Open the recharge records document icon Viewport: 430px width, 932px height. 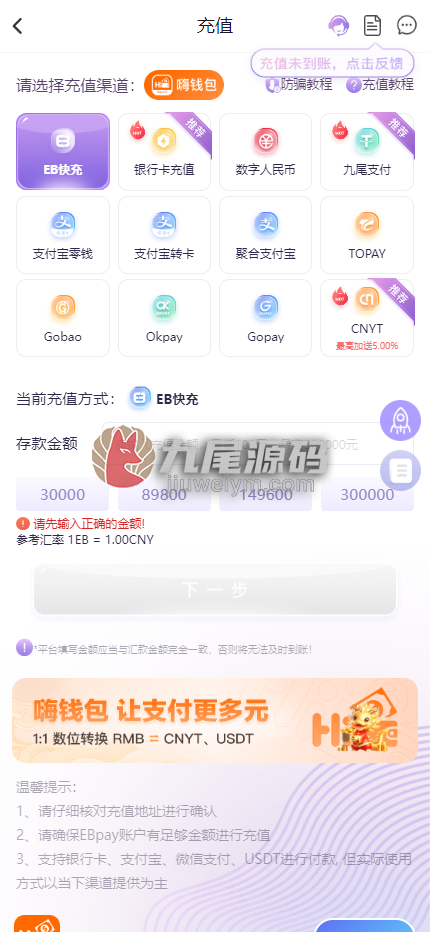click(372, 26)
